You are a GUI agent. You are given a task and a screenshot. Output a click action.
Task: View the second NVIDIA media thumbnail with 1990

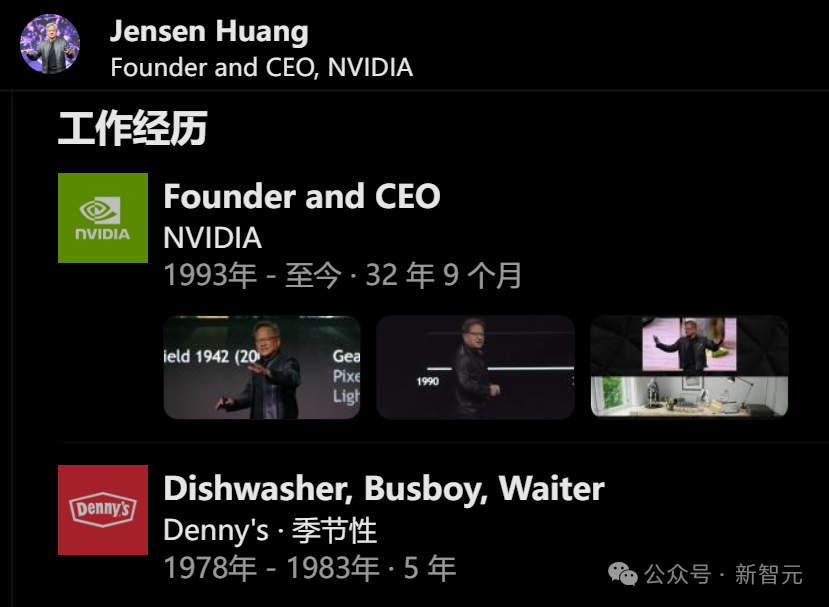pyautogui.click(x=475, y=367)
